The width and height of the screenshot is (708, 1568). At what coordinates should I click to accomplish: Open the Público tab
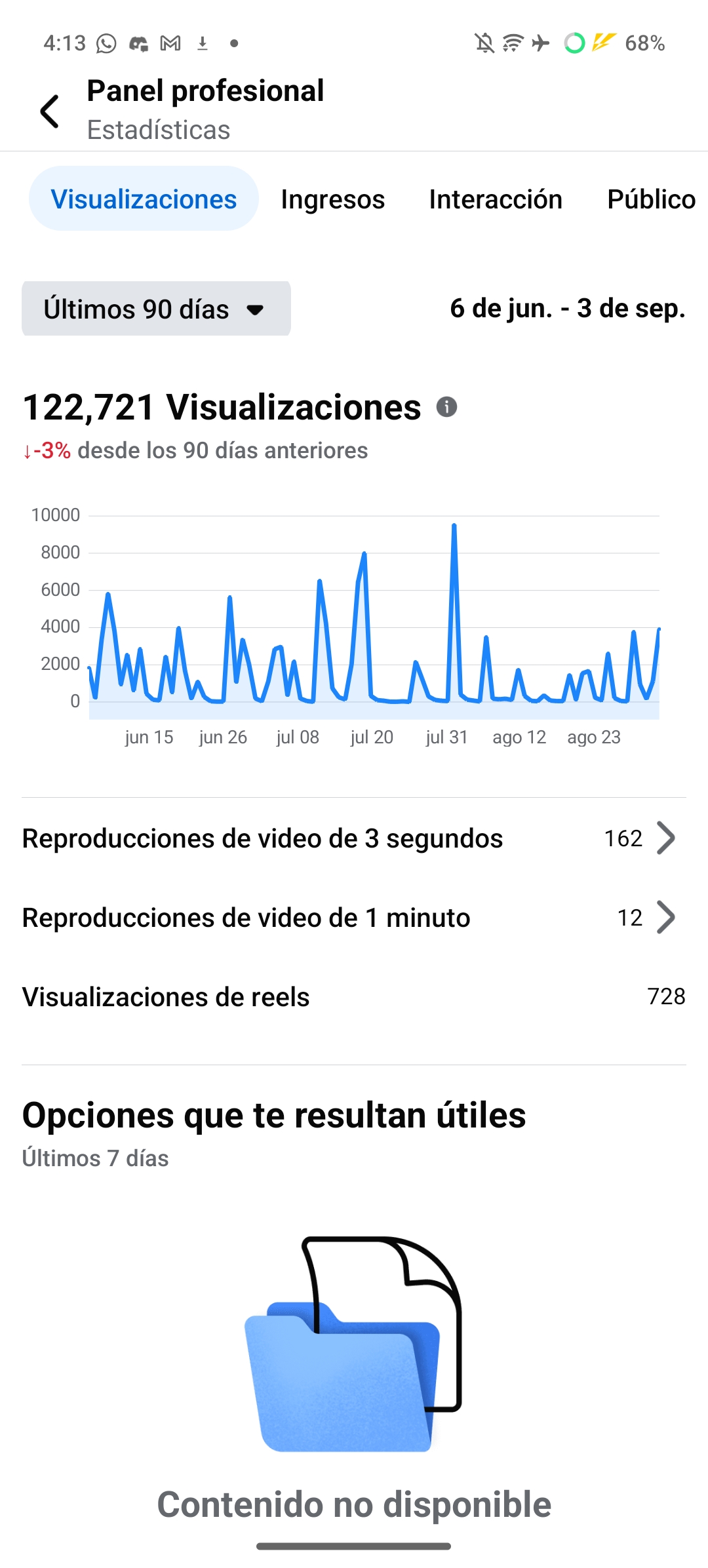[x=650, y=199]
